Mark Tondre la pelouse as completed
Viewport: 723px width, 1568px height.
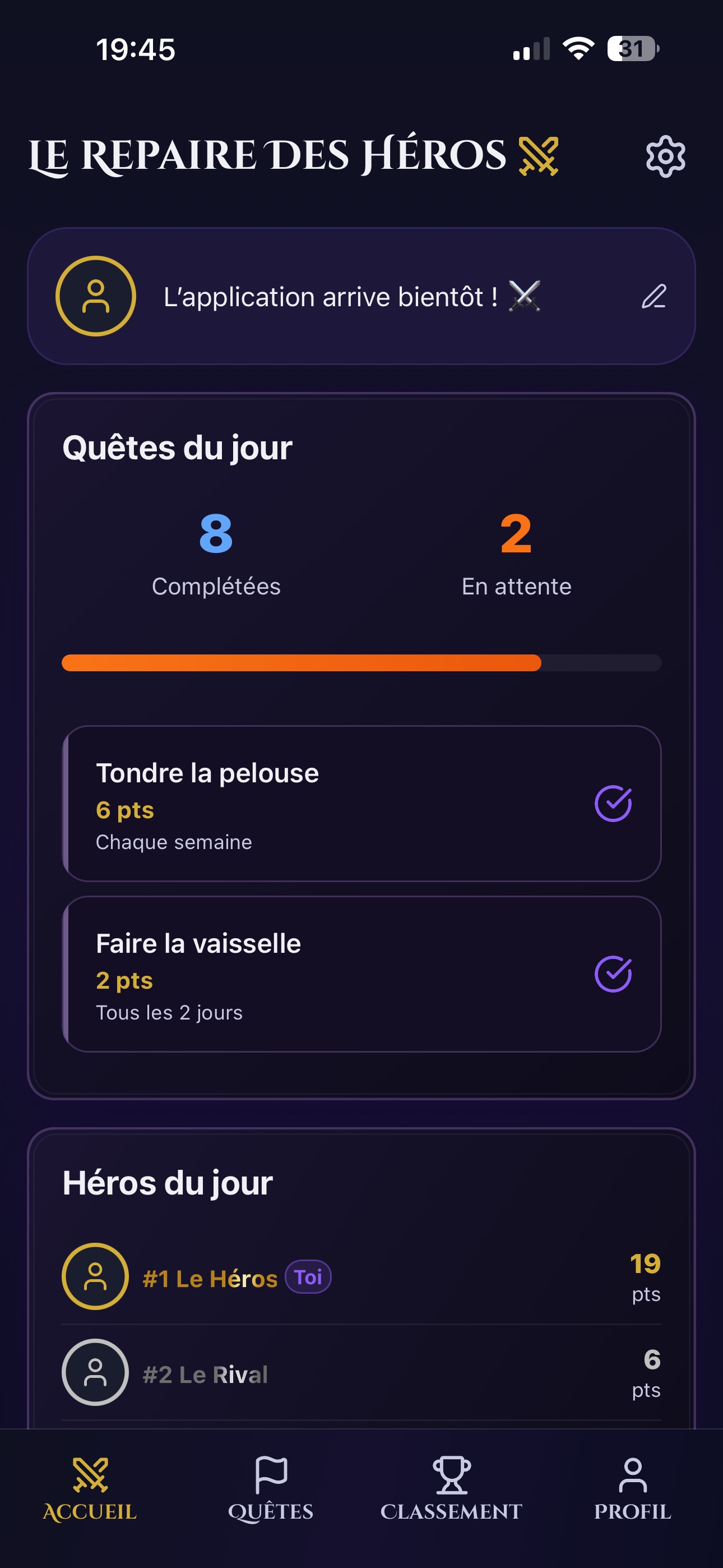[613, 804]
